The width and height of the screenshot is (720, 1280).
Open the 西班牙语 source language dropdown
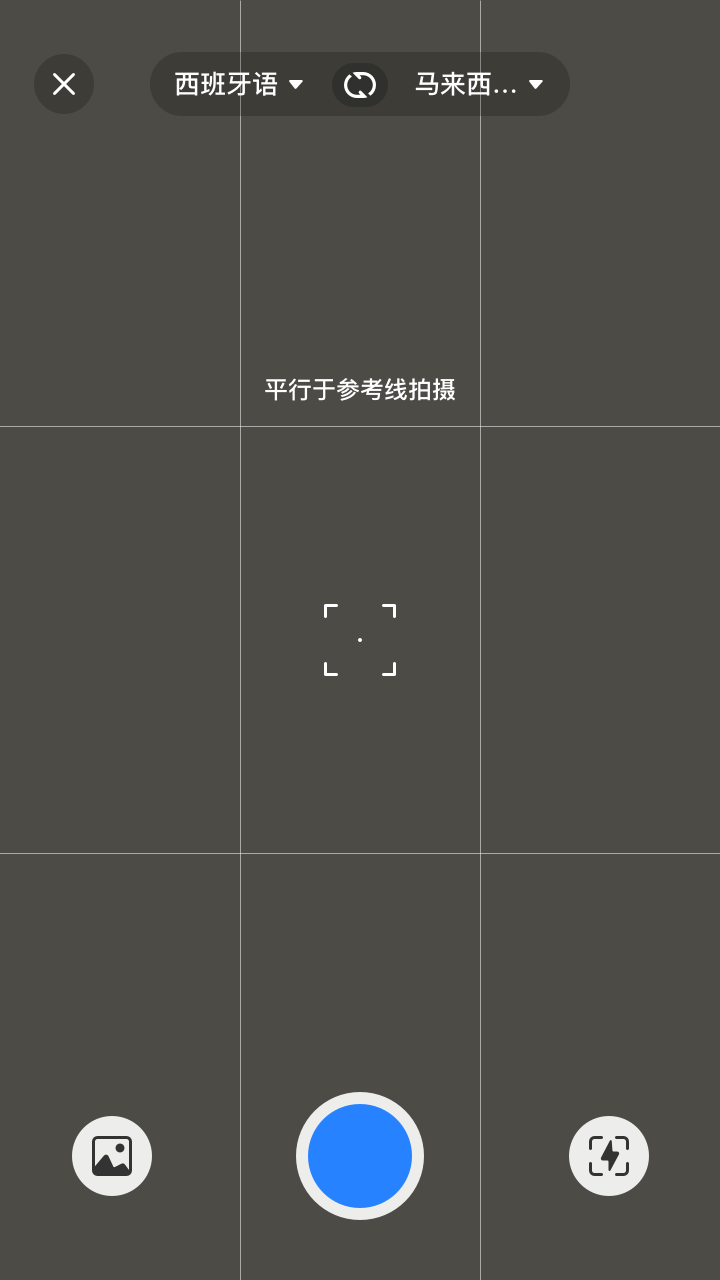click(x=238, y=84)
